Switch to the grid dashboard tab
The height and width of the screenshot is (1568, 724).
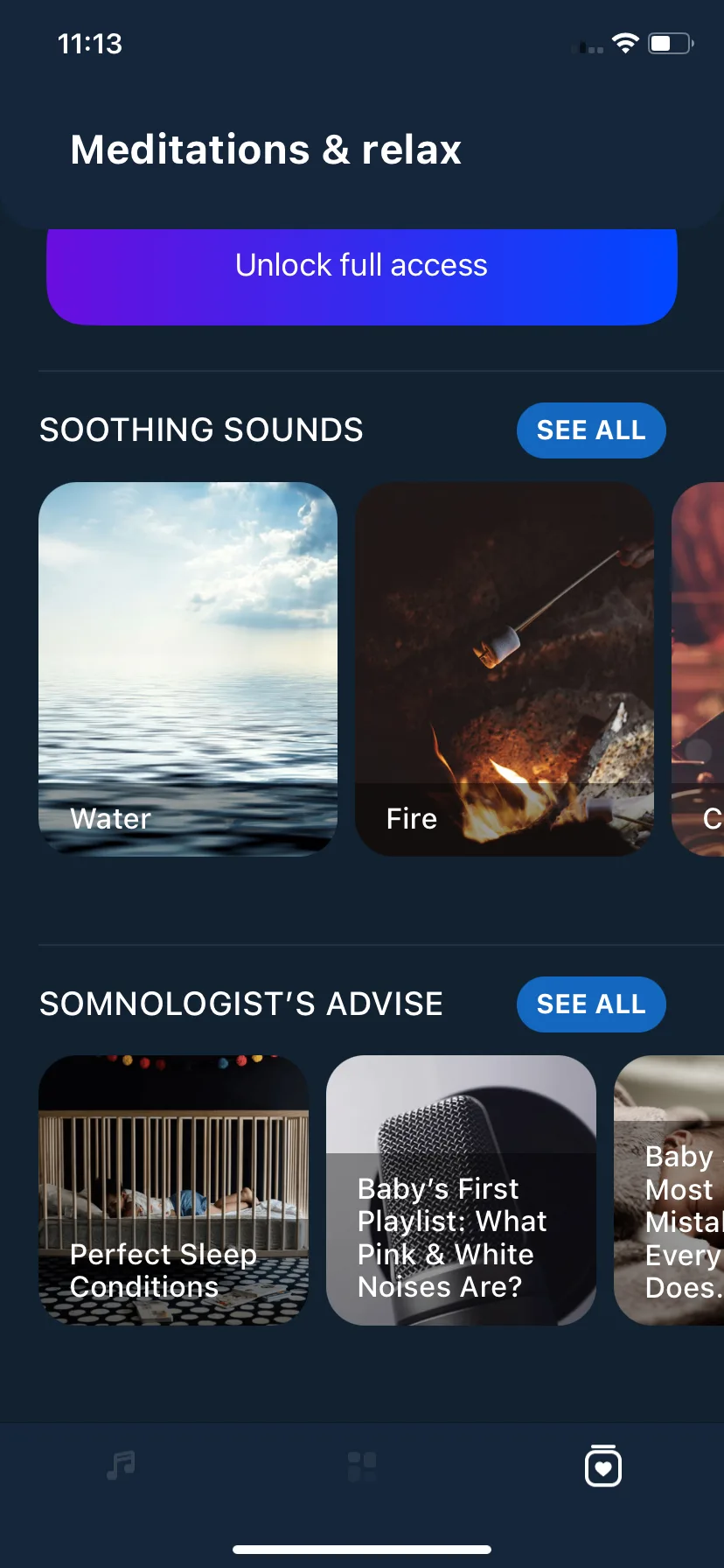[x=362, y=1466]
